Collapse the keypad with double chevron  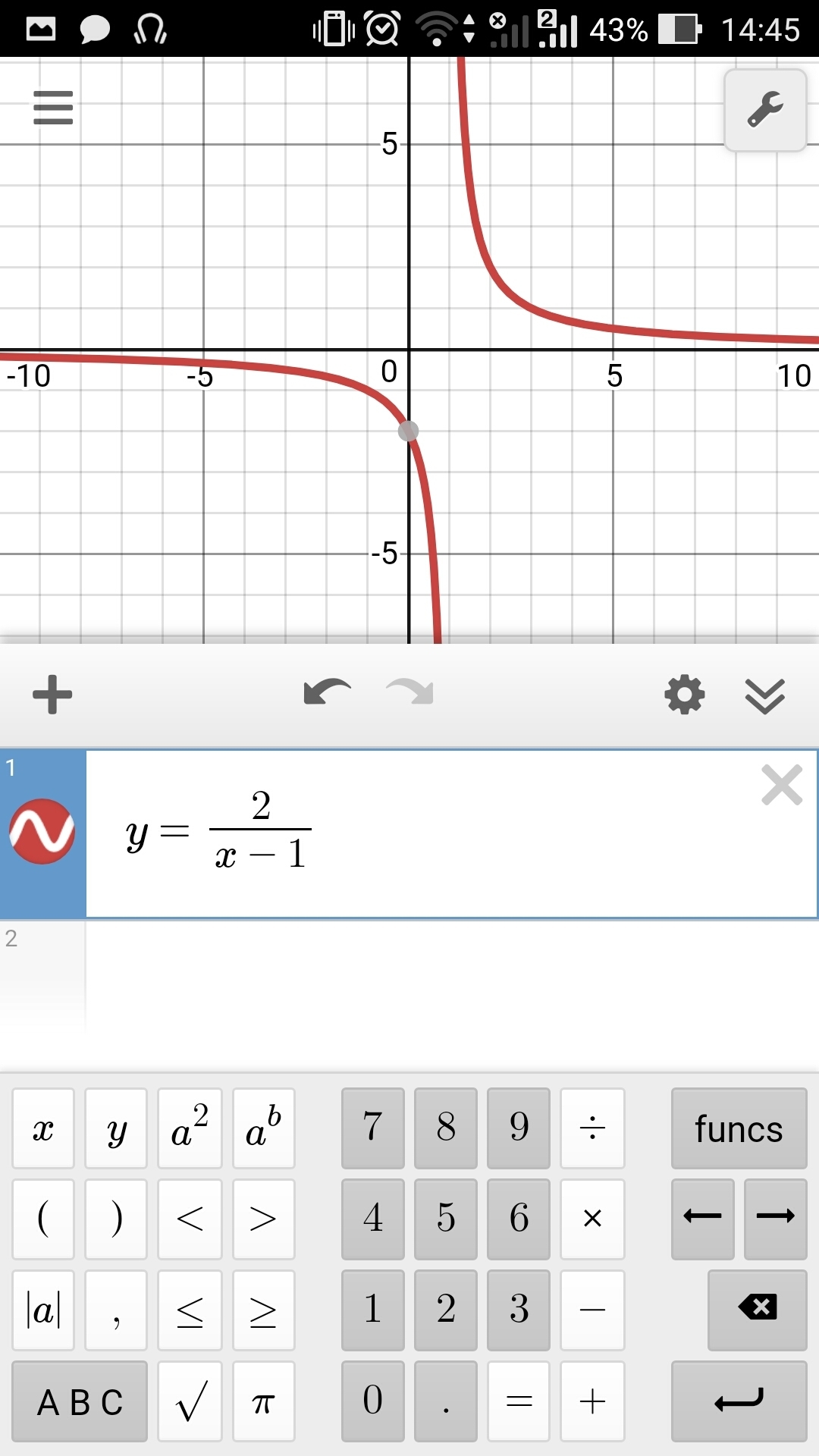764,695
